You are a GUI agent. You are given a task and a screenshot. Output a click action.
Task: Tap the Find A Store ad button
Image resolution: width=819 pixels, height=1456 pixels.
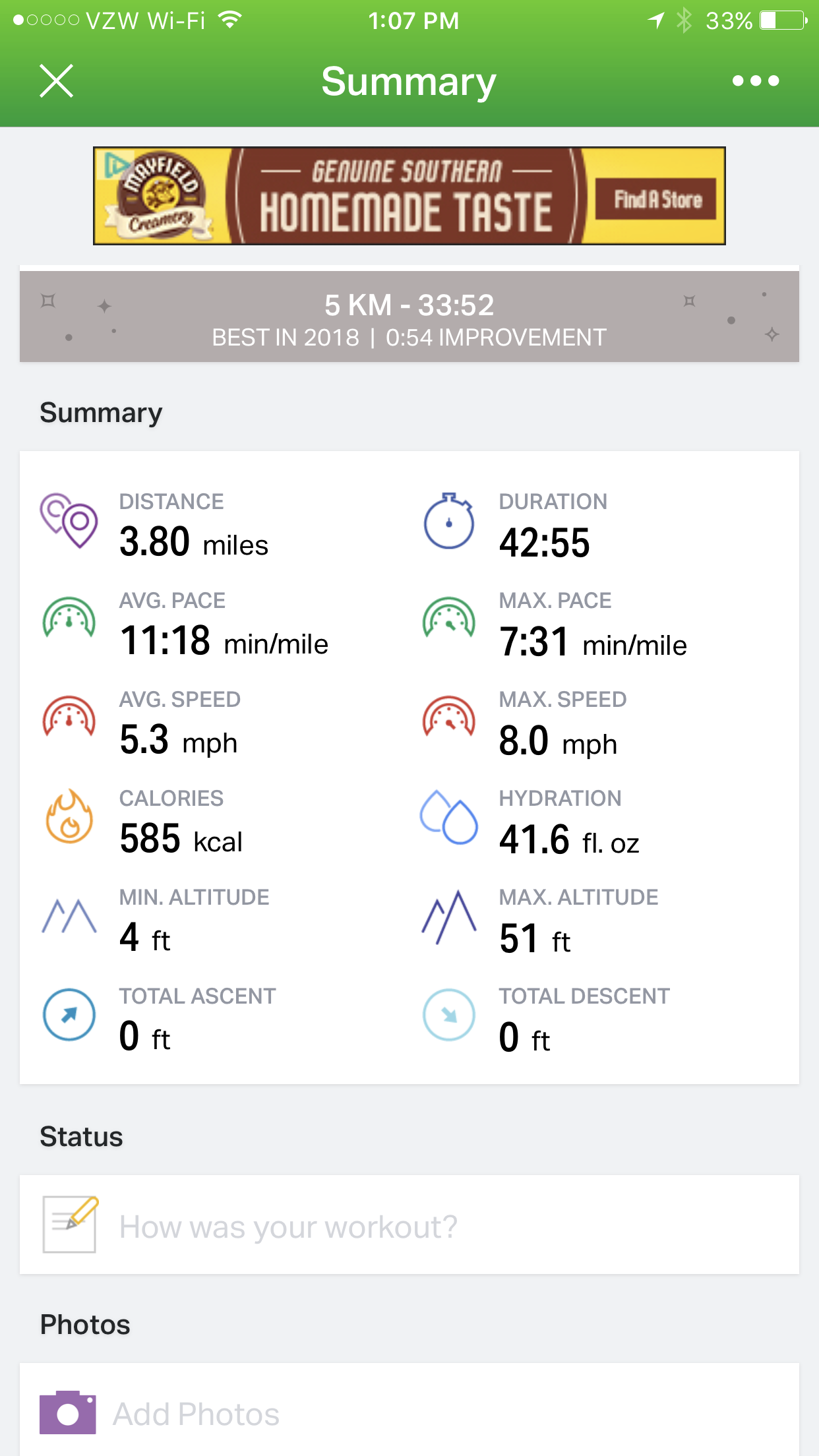click(x=657, y=199)
